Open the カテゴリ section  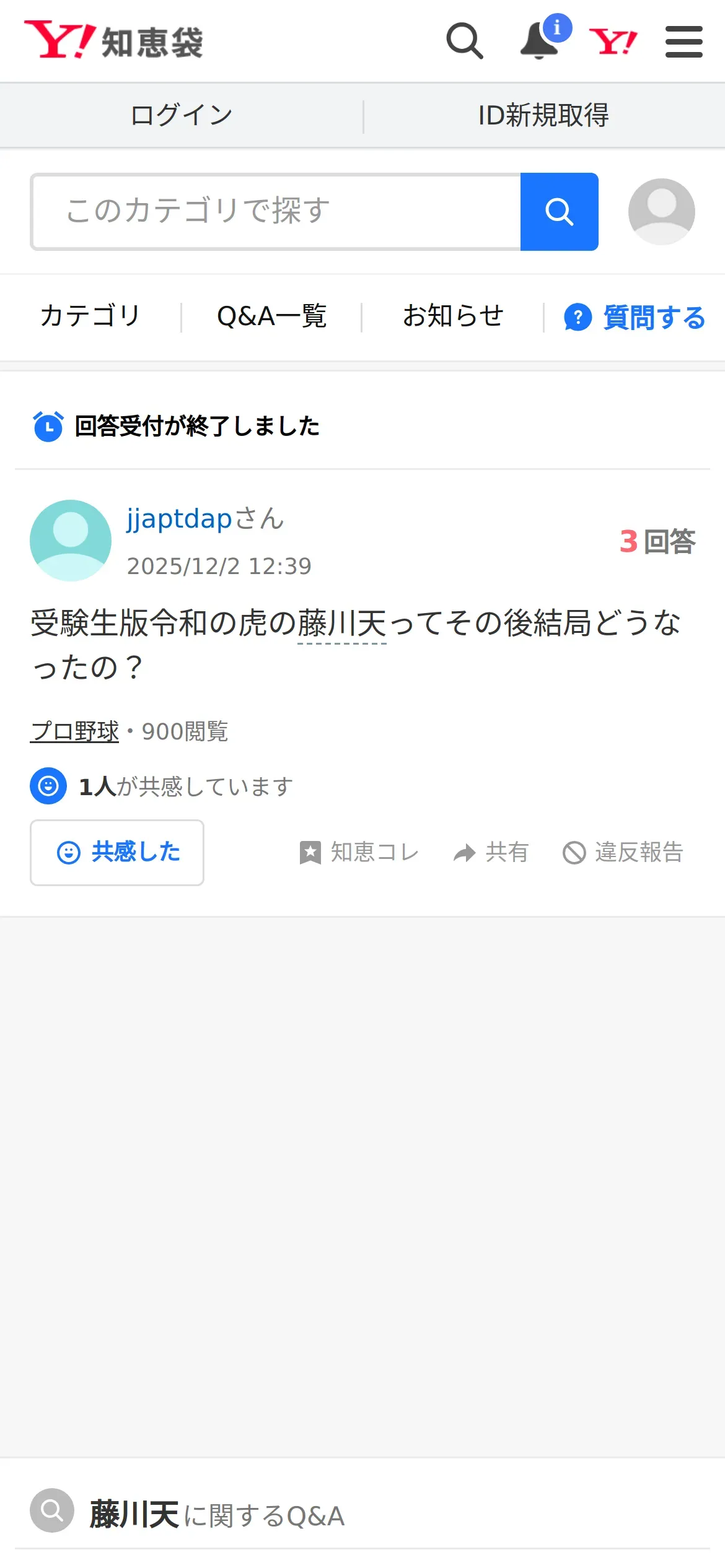click(90, 316)
